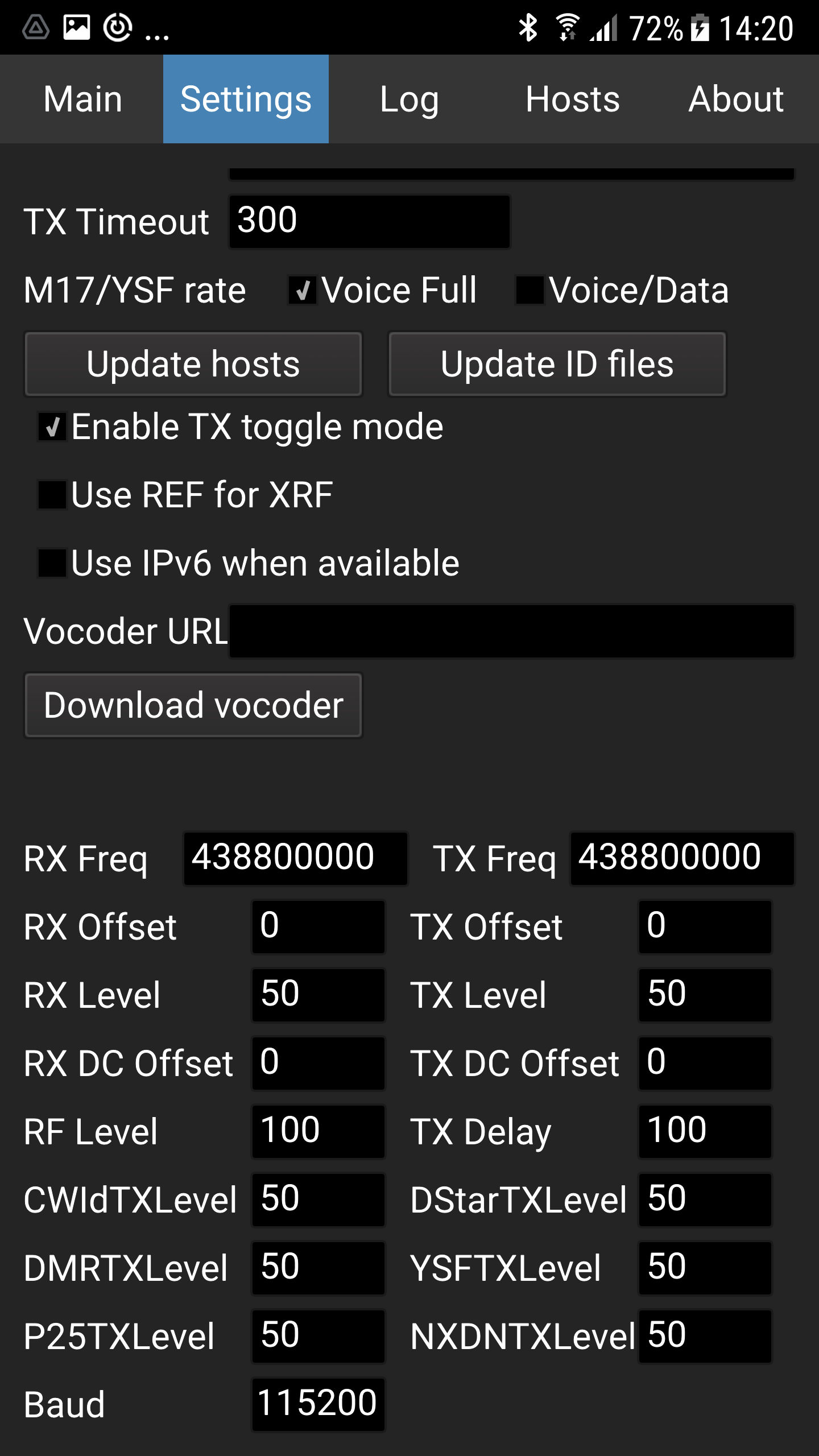Disable Enable TX toggle mode checkbox

tap(52, 427)
